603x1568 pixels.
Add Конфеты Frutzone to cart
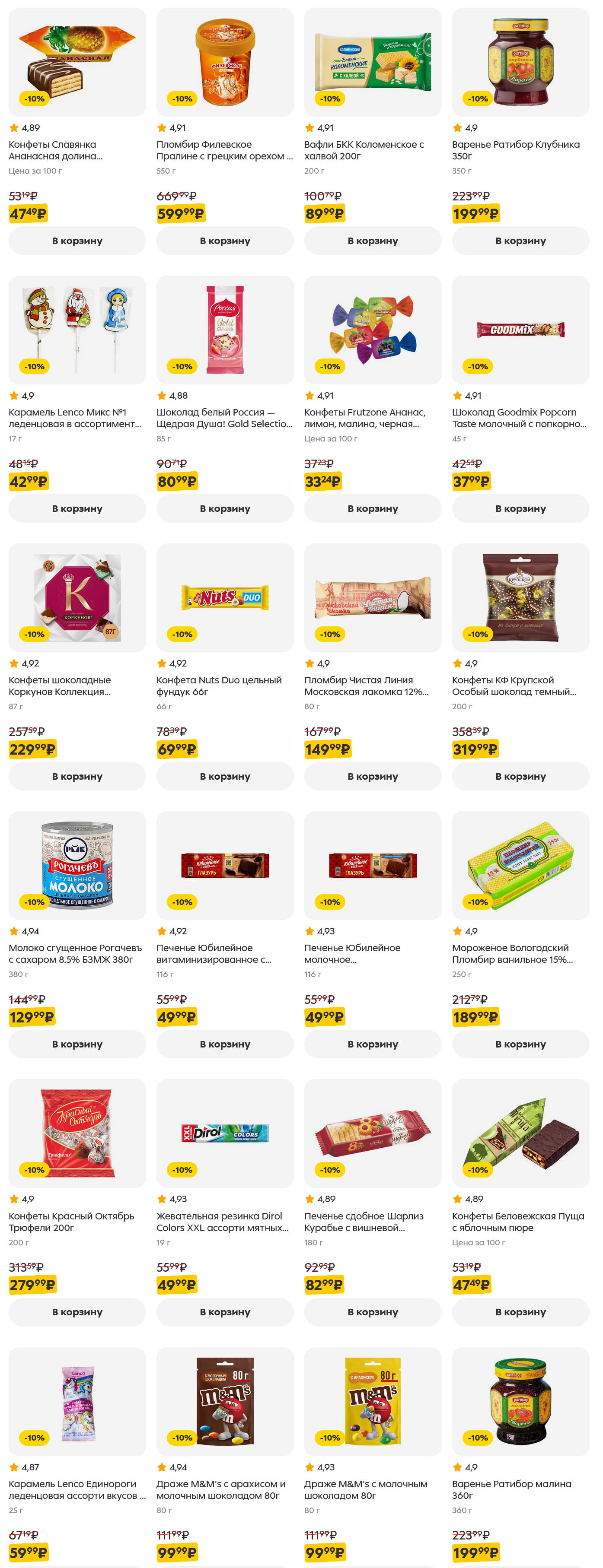[372, 508]
